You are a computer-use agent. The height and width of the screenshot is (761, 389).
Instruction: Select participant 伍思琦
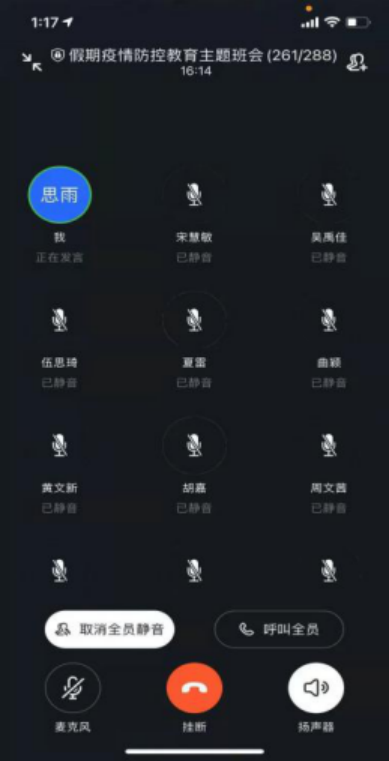(x=60, y=320)
